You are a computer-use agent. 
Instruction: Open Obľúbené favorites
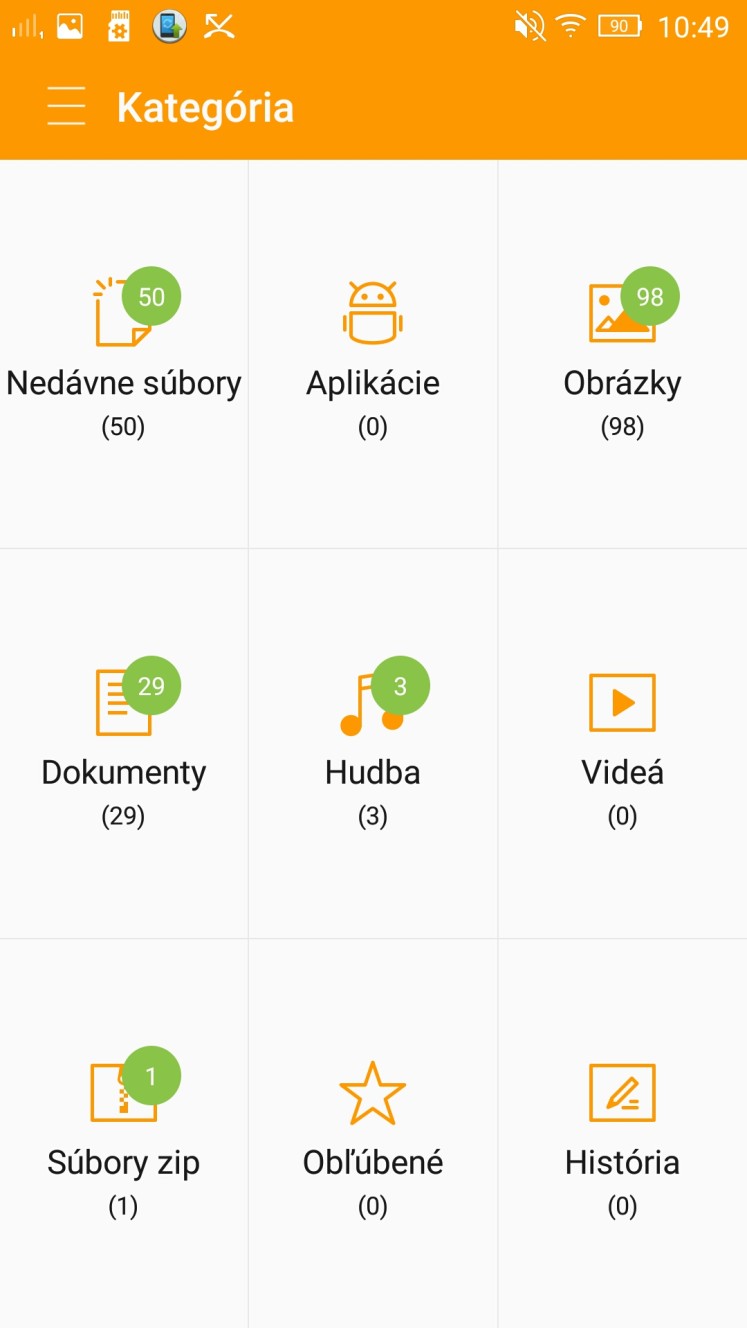373,1134
